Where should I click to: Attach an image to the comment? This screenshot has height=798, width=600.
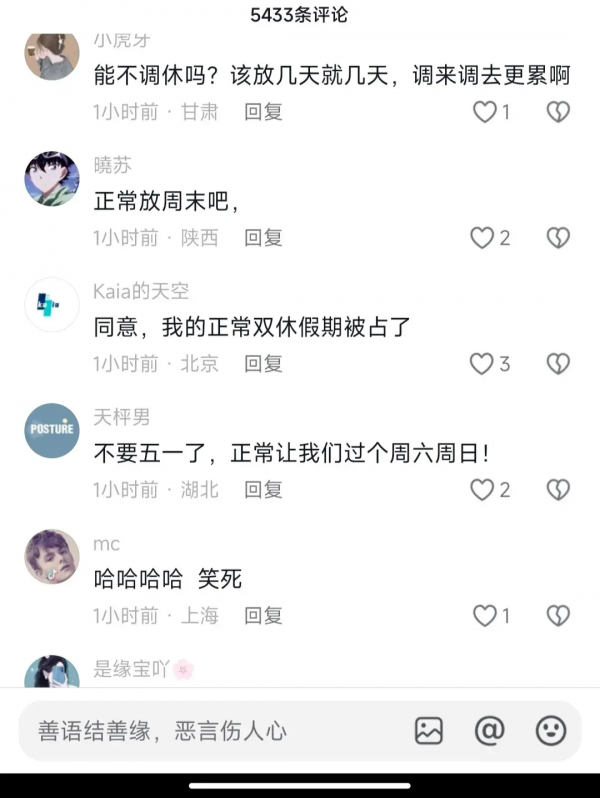429,731
